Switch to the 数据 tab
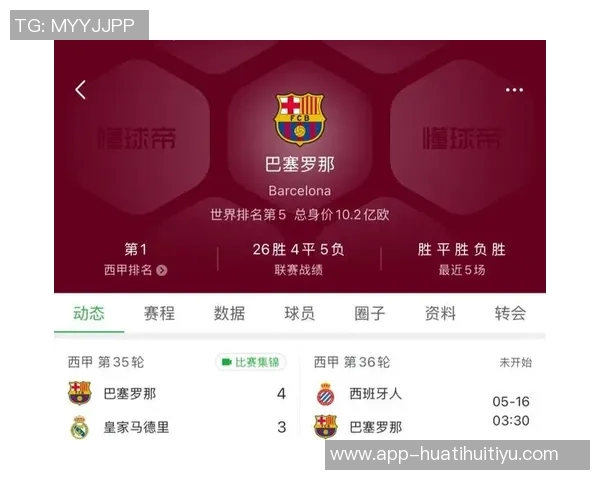 (229, 313)
